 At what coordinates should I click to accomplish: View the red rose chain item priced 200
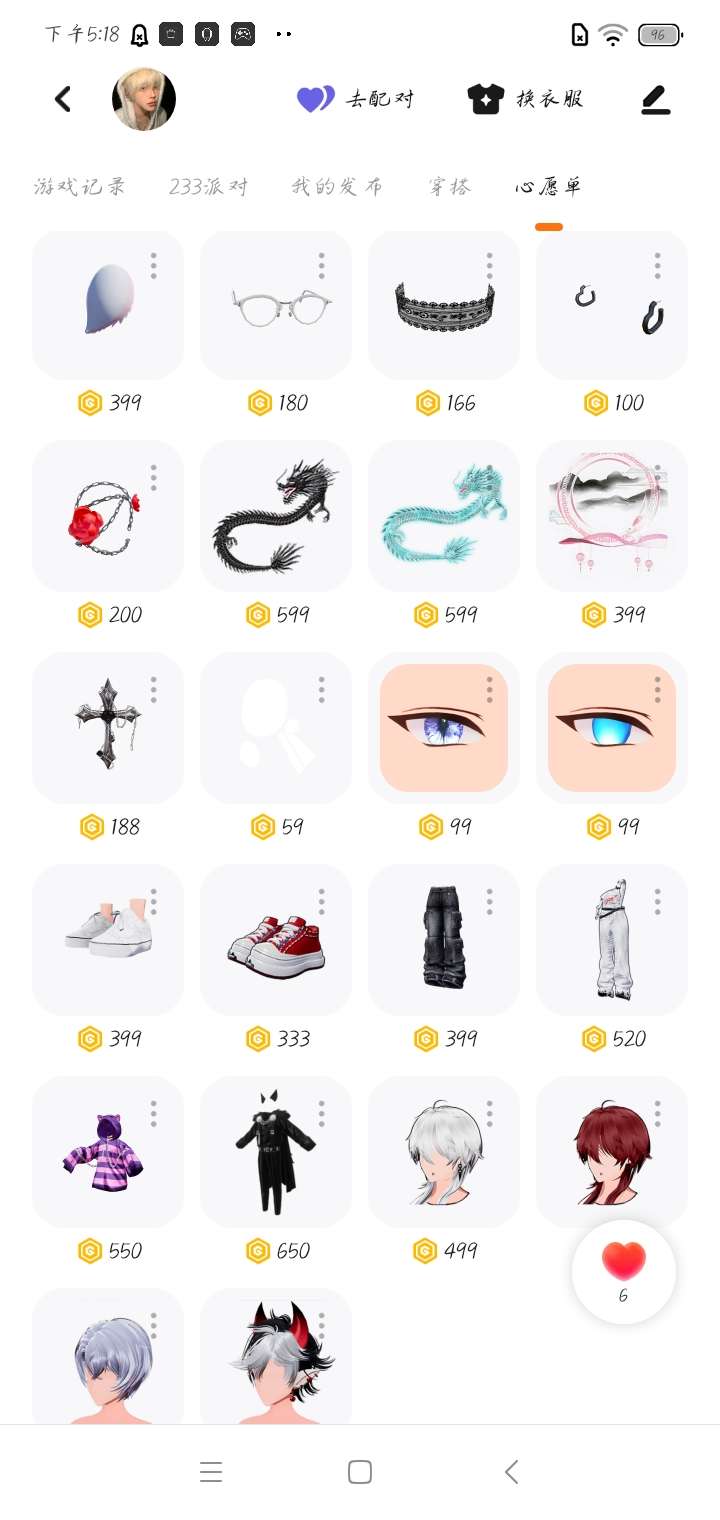pos(108,517)
